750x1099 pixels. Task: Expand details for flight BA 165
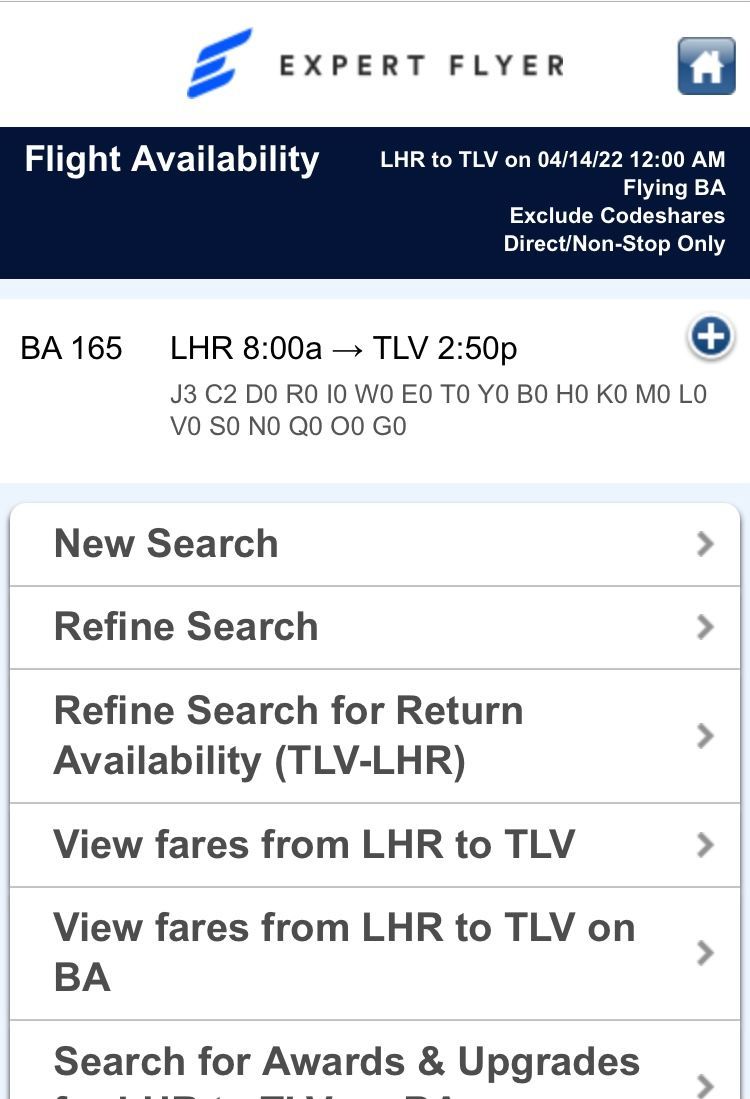(x=710, y=338)
